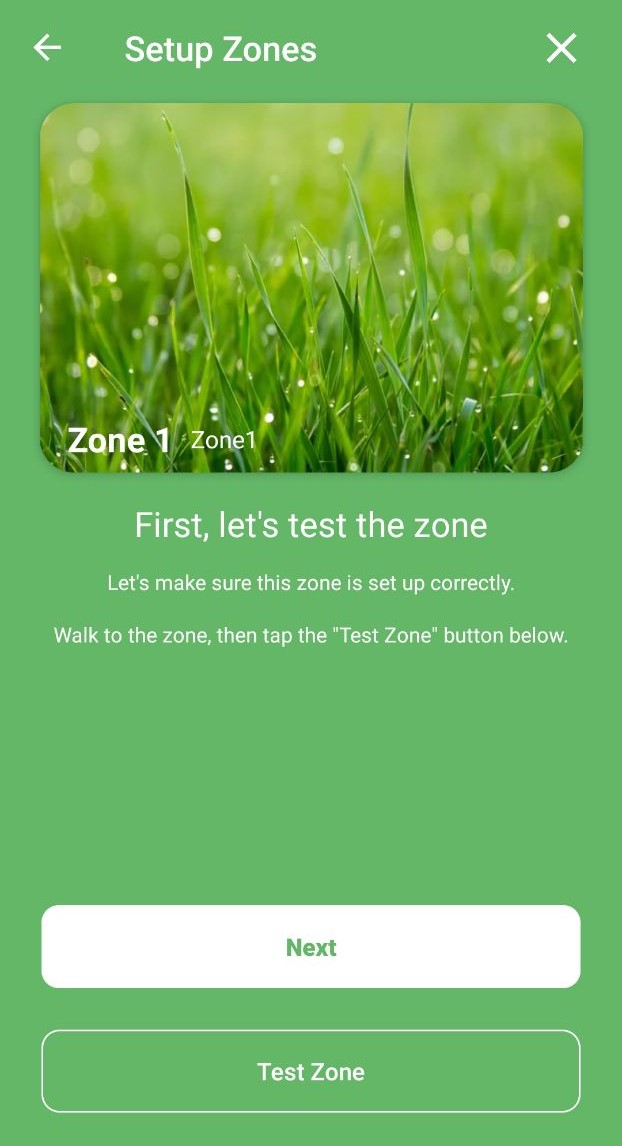Close the Setup Zones screen

(x=561, y=48)
